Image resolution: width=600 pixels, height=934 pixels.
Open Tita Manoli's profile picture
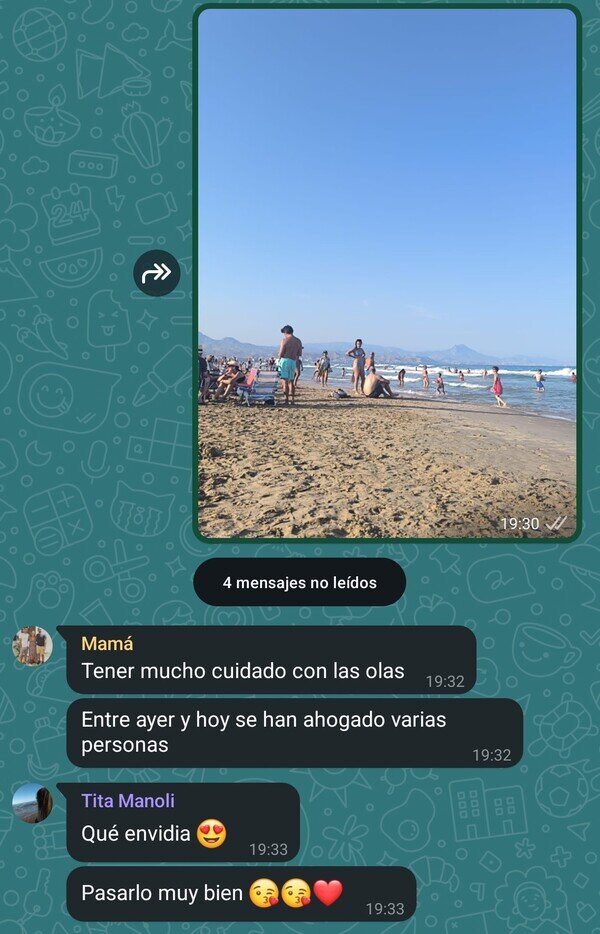(32, 803)
